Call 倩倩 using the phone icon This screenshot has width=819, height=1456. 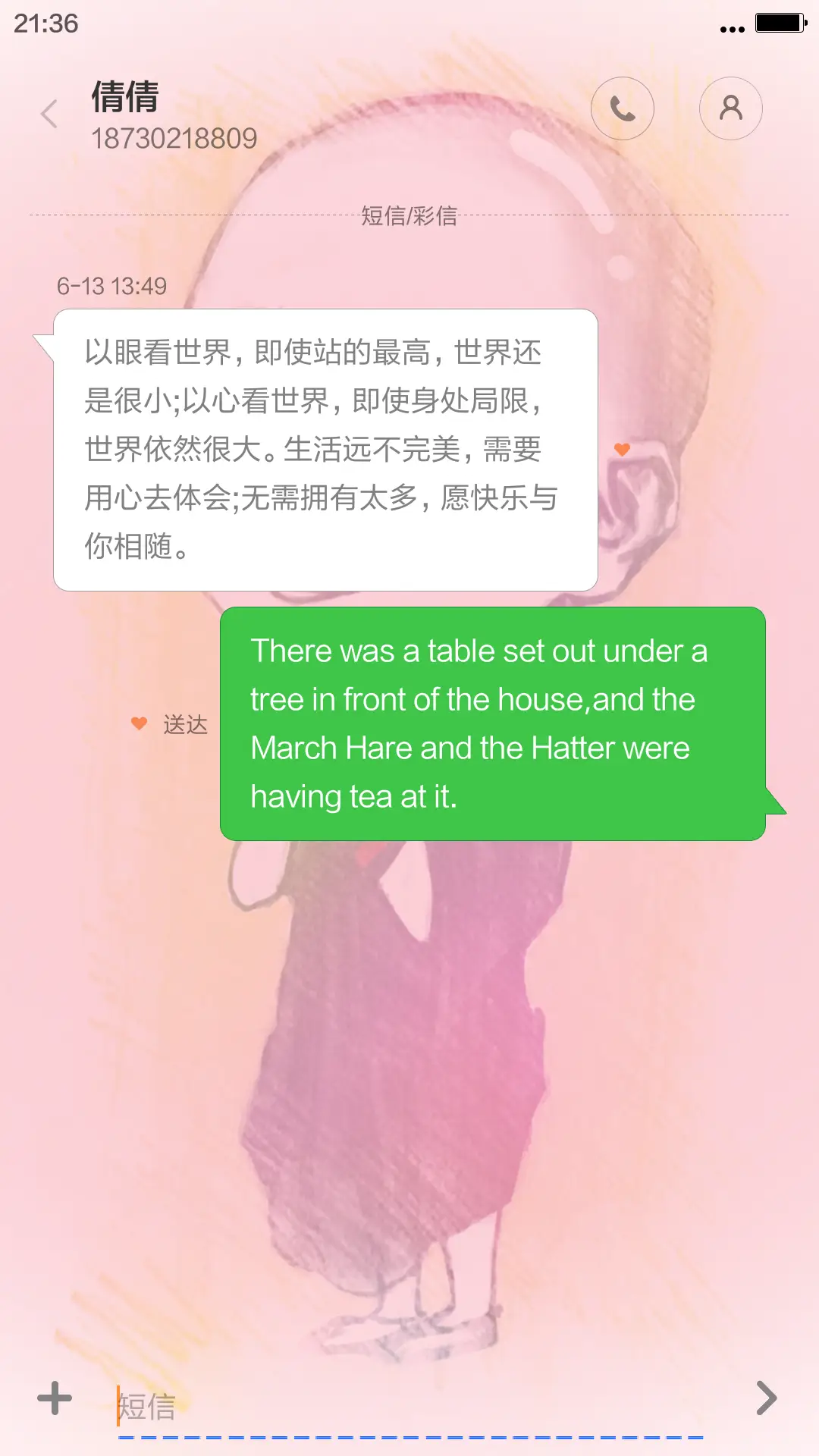623,108
